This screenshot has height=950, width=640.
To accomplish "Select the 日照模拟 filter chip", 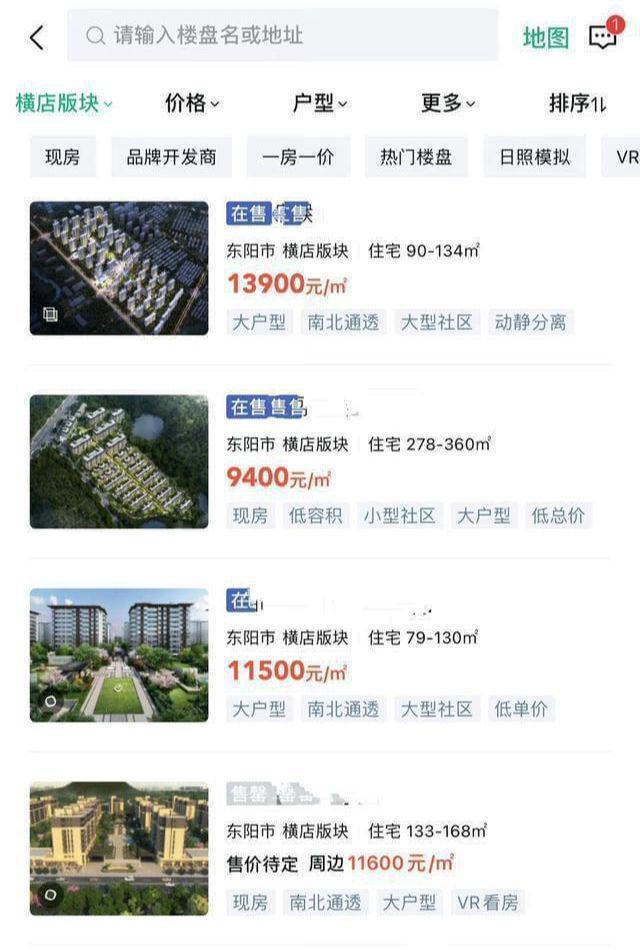I will pos(535,157).
